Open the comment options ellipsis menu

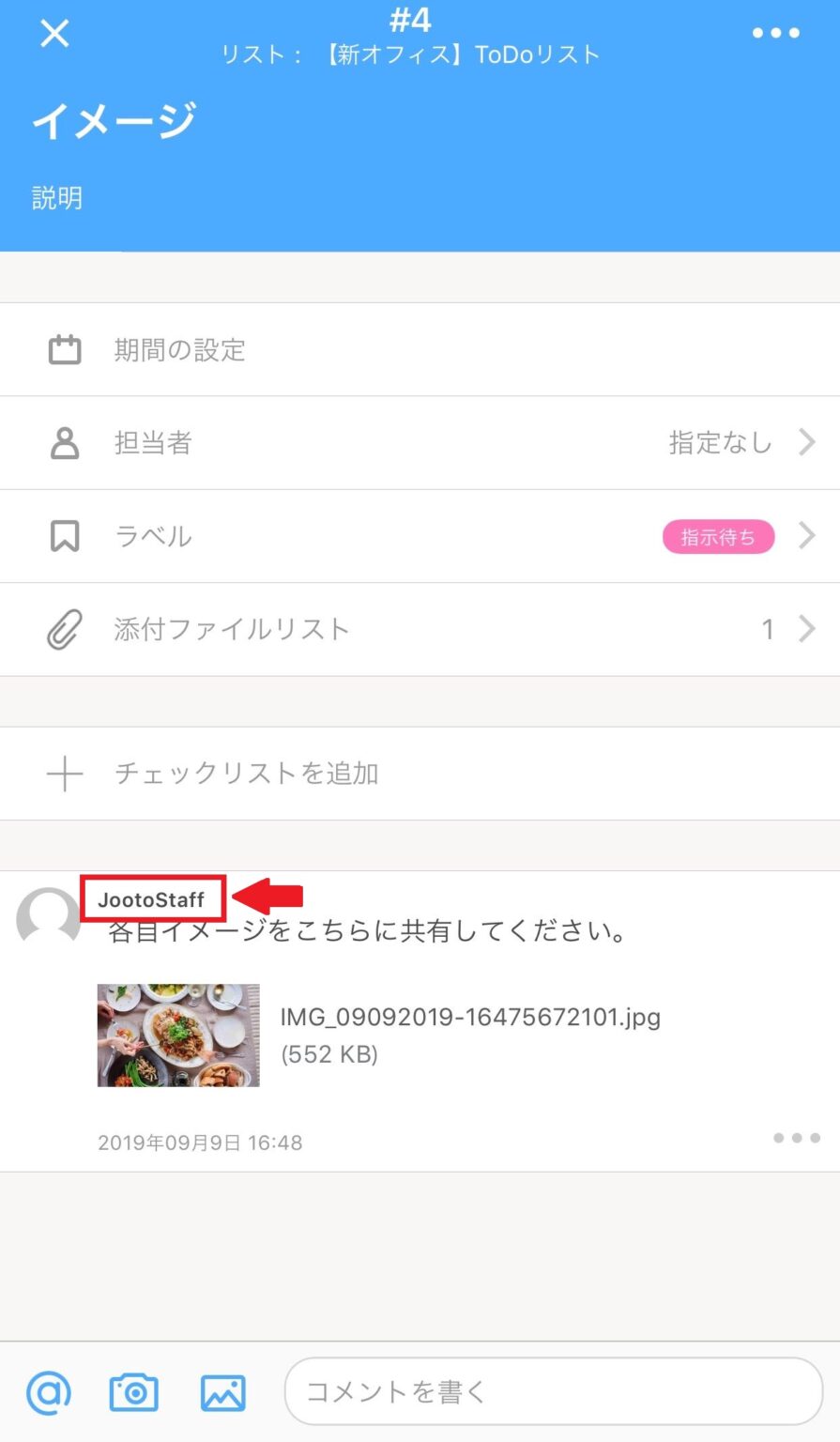tap(796, 1138)
